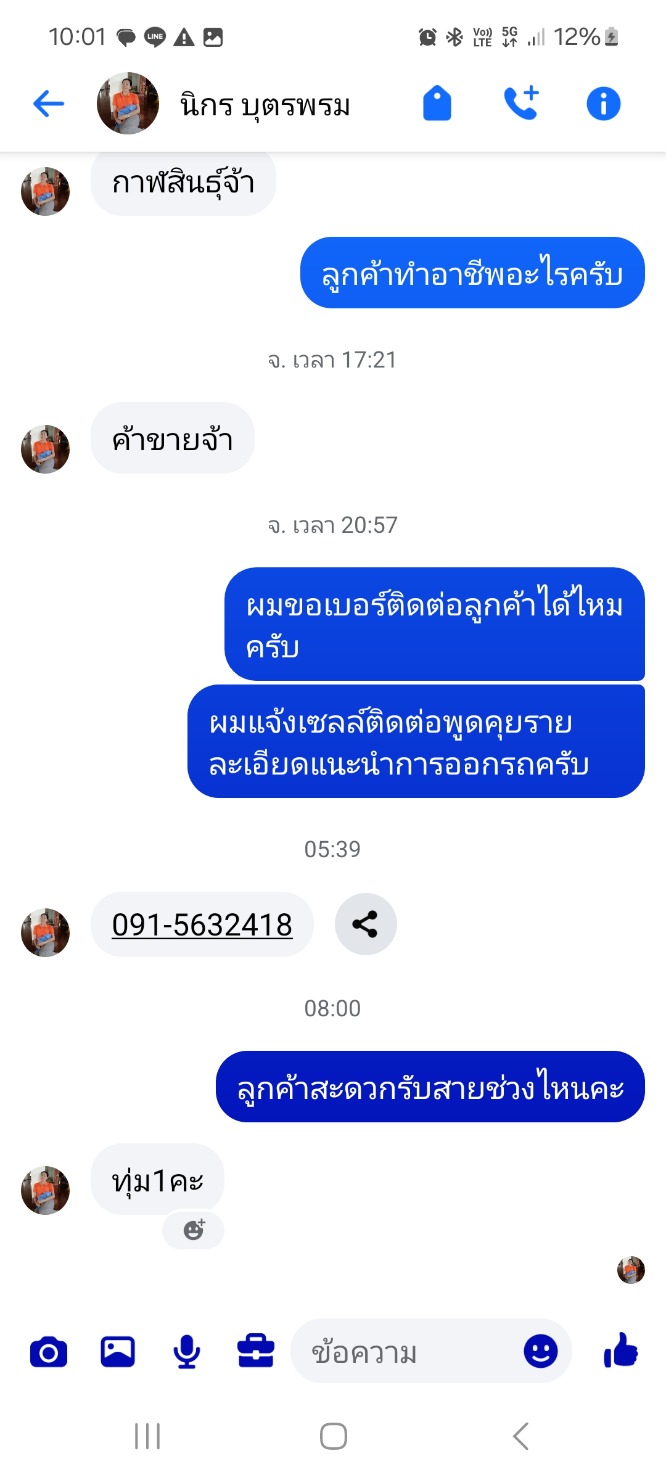Share the 091-5632418 message

[365, 925]
